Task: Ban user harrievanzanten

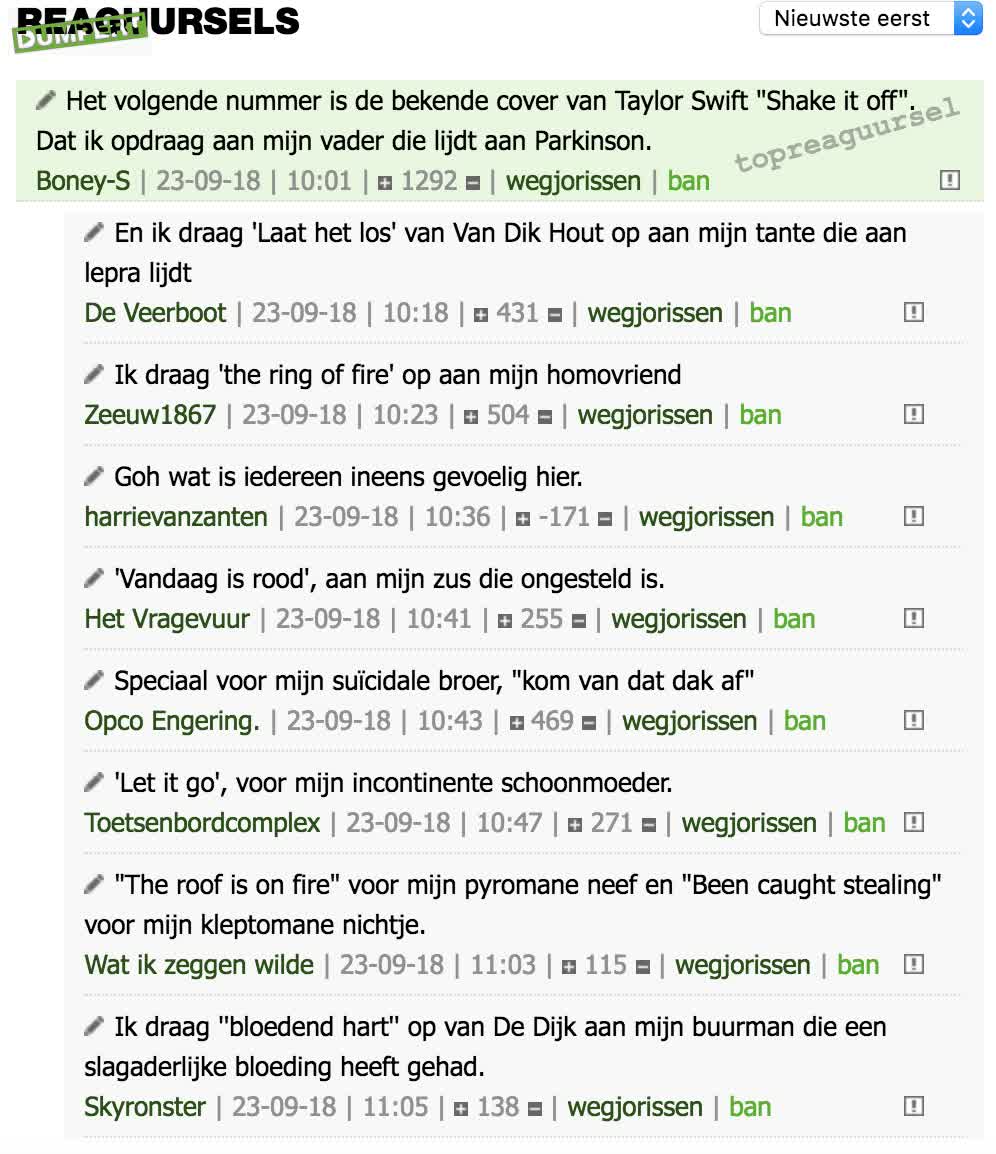Action: tap(821, 517)
